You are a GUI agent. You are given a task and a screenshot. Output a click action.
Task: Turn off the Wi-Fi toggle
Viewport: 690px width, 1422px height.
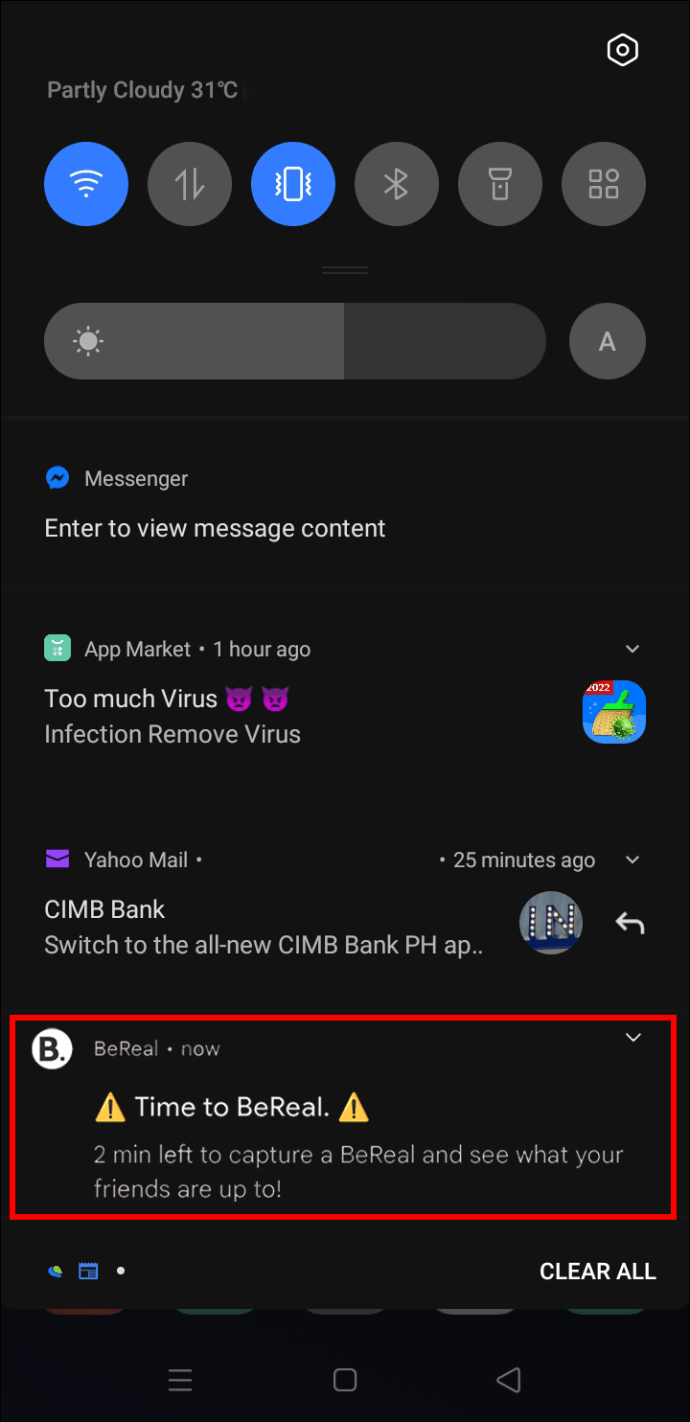coord(86,184)
